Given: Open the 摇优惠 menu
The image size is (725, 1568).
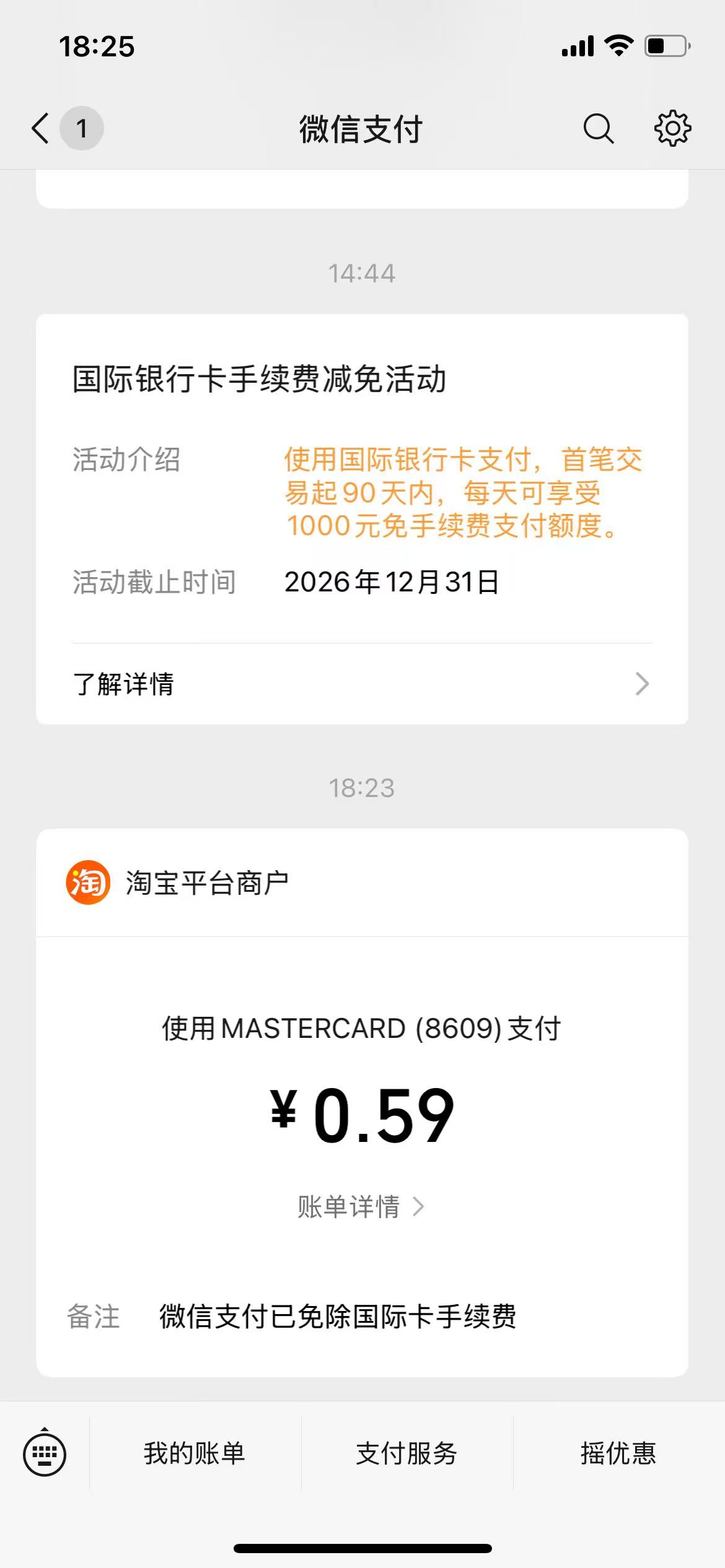Looking at the screenshot, I should (x=618, y=1453).
